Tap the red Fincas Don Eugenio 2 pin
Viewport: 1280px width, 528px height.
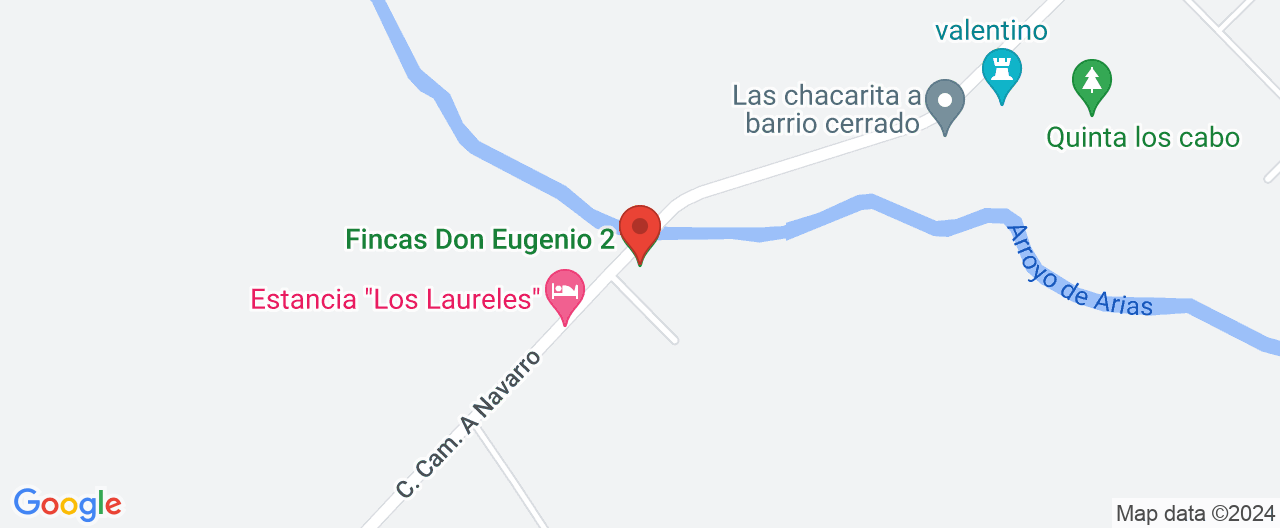click(x=640, y=230)
